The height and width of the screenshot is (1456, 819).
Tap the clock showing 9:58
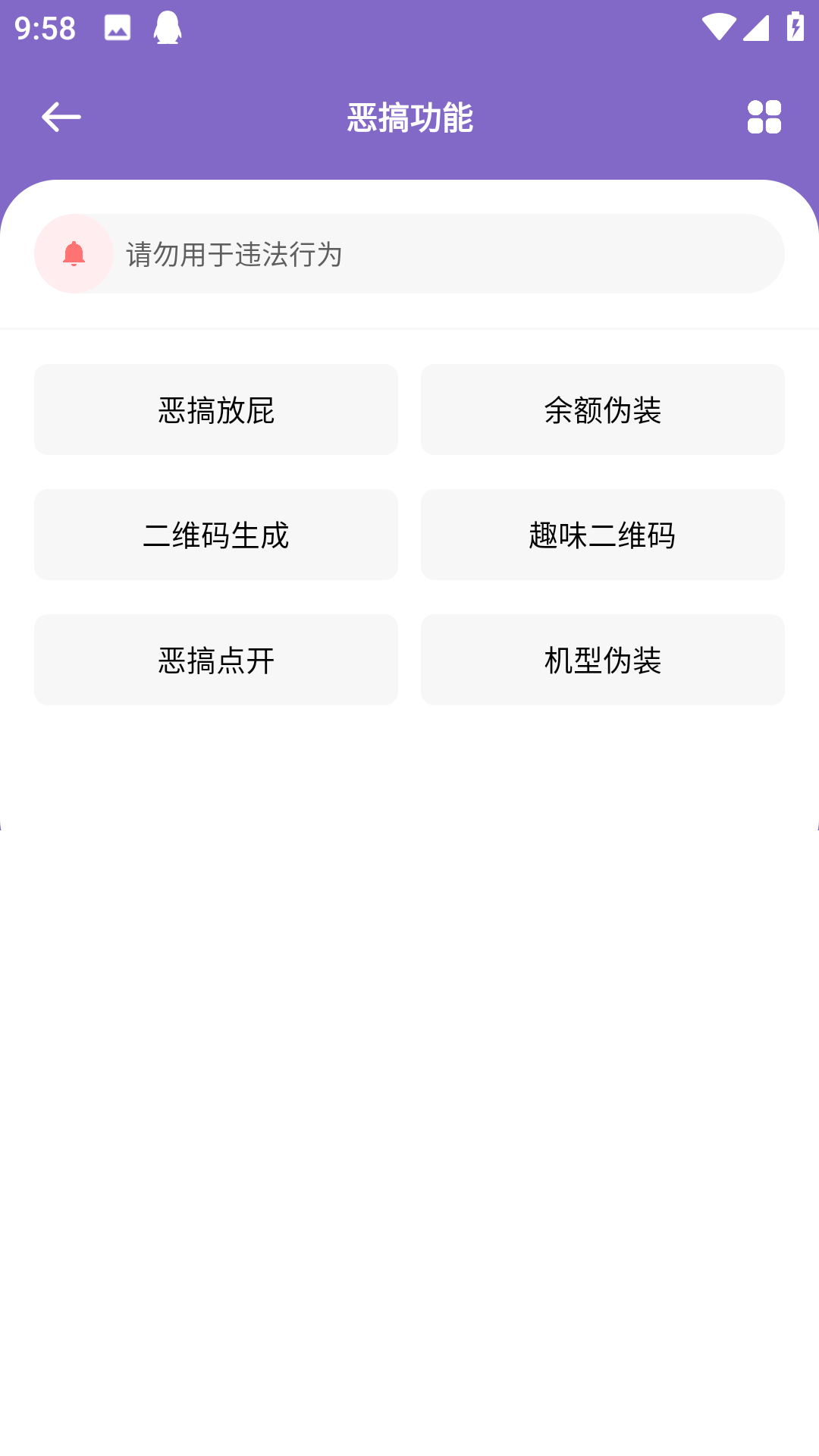[43, 28]
